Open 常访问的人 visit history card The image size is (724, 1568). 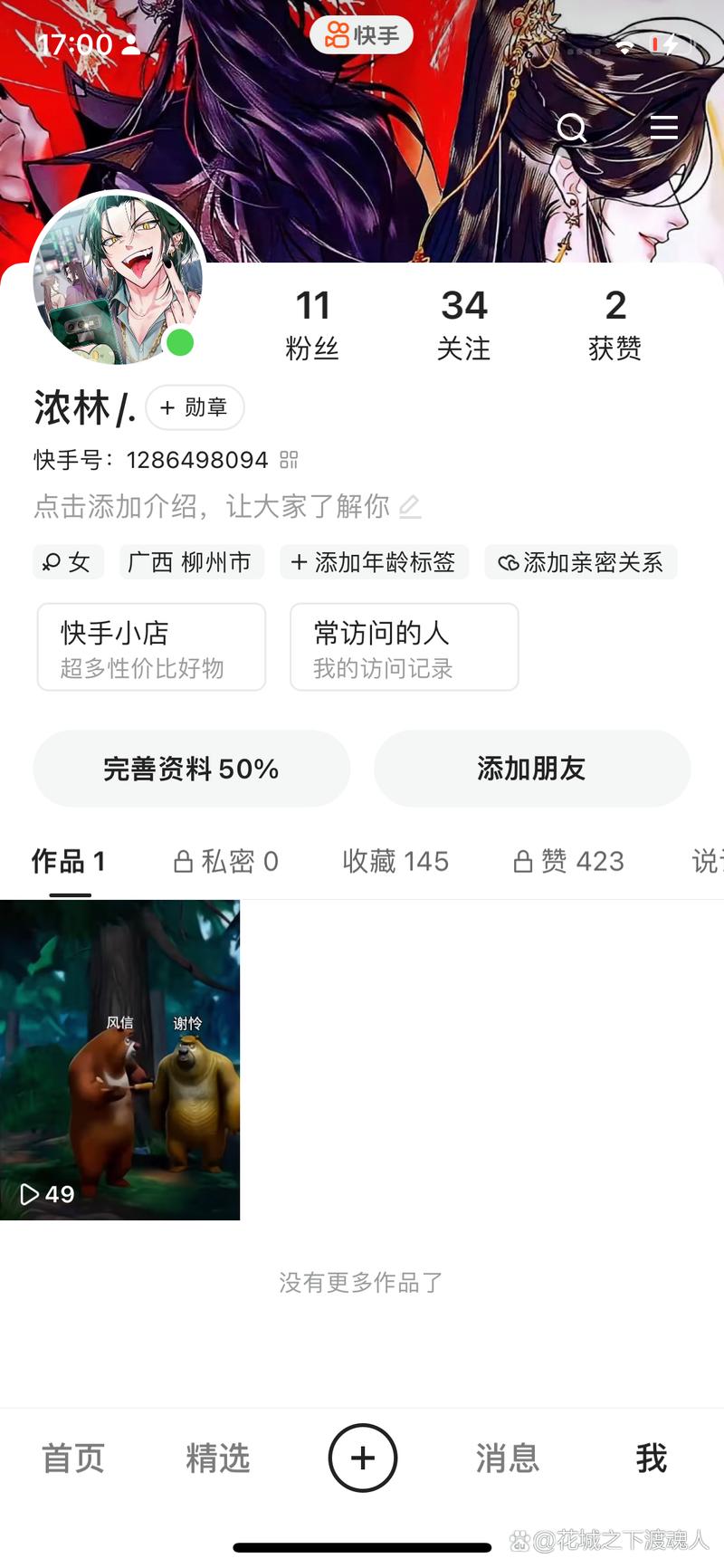(404, 646)
